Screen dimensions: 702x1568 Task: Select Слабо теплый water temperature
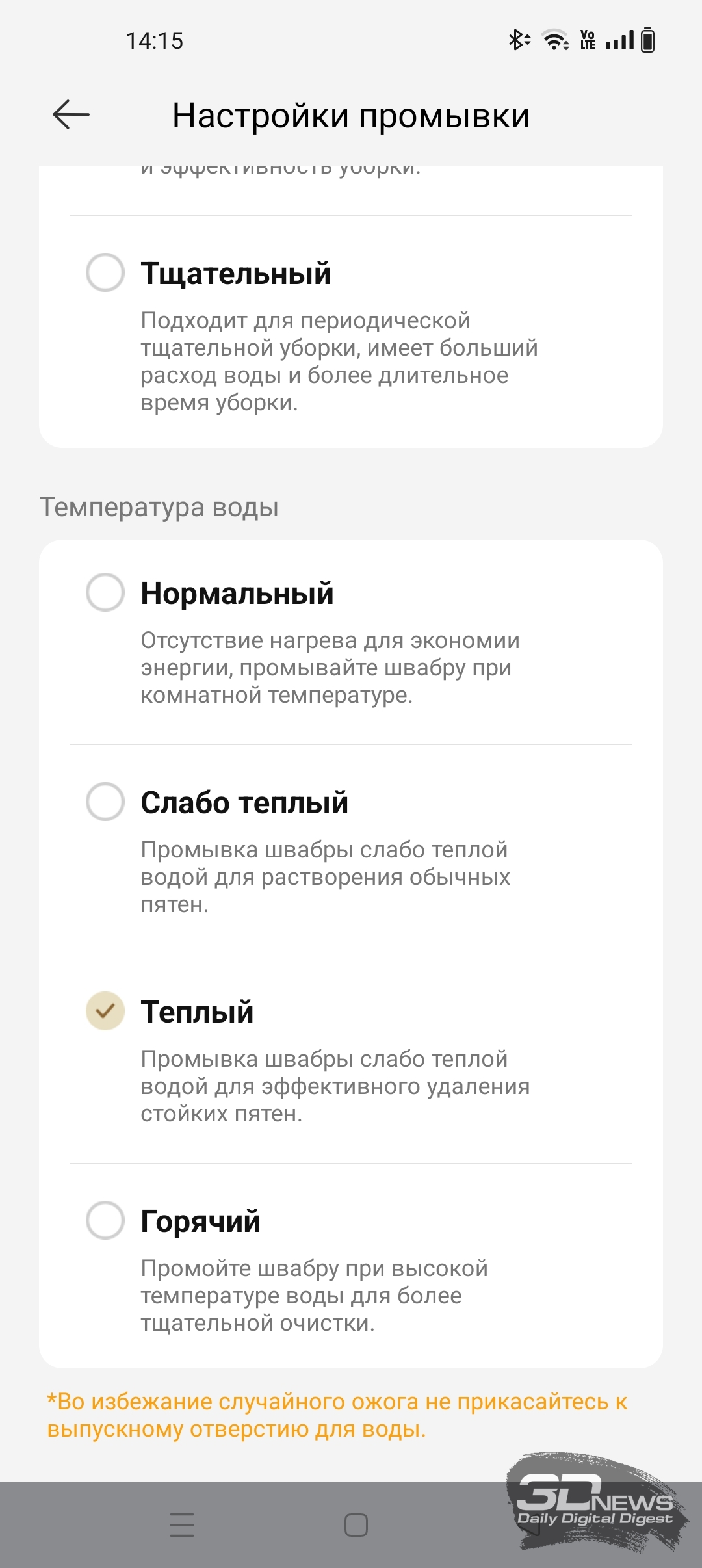pyautogui.click(x=351, y=850)
